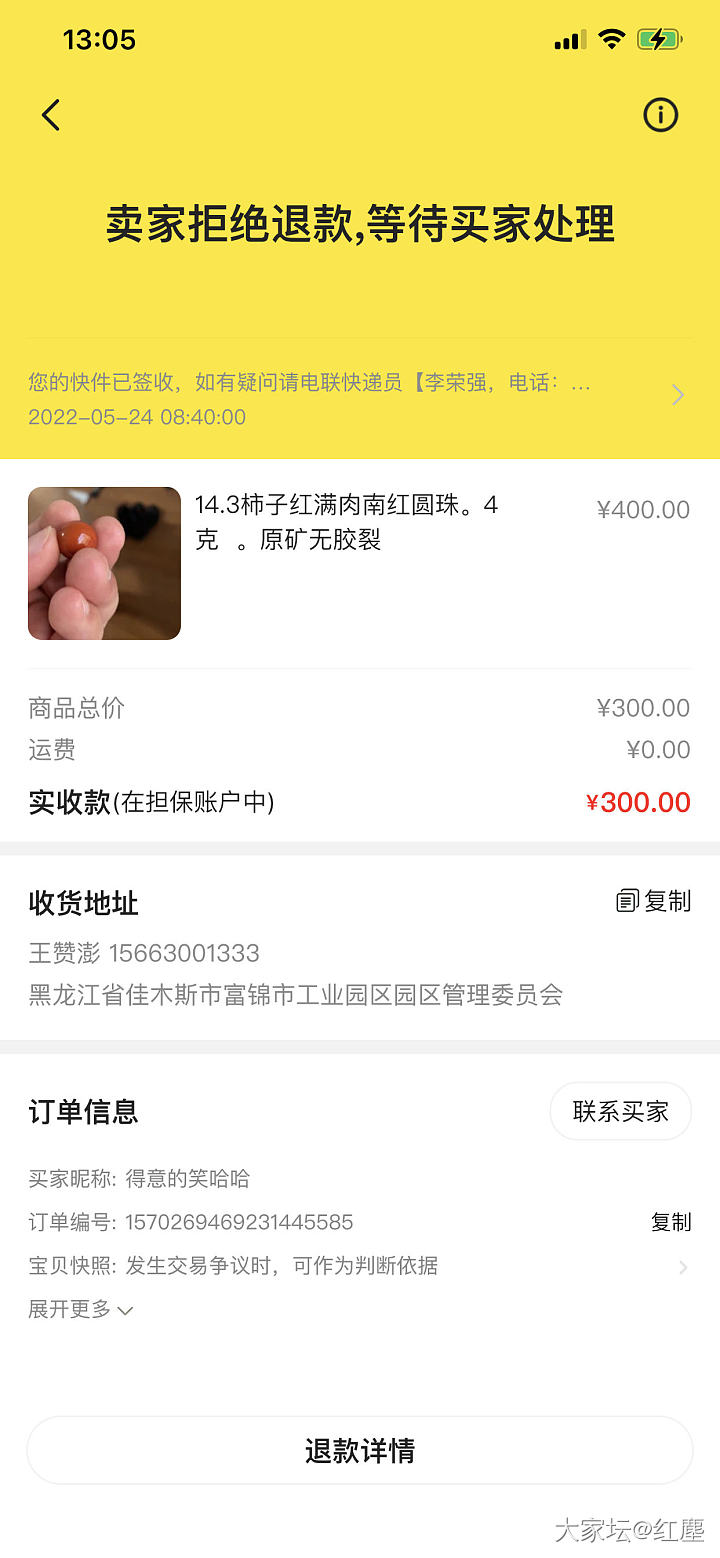Open the info icon in the header
720x1558 pixels.
point(660,115)
